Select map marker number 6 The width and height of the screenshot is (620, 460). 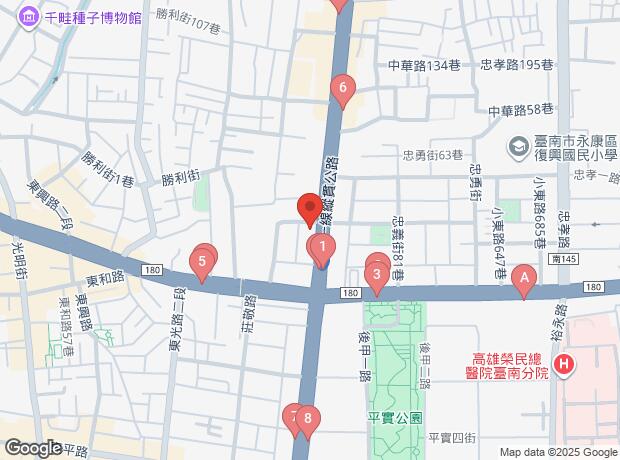(x=343, y=91)
